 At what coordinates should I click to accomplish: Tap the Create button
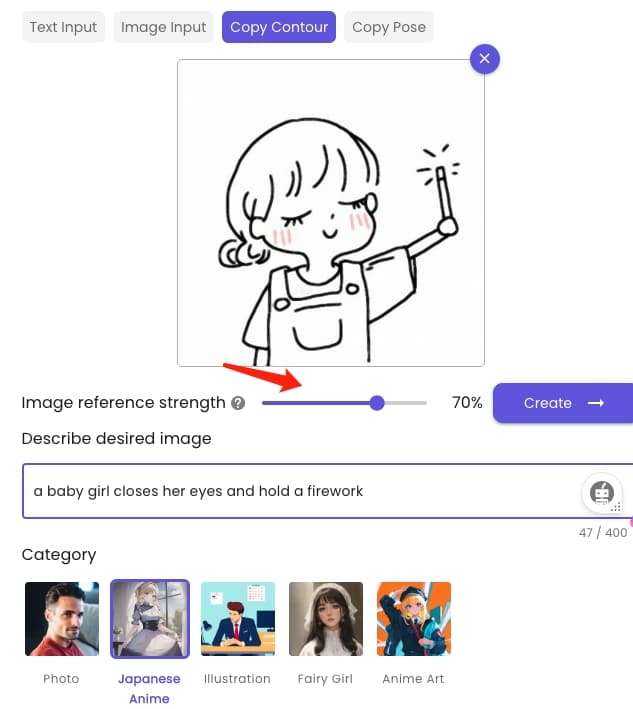pyautogui.click(x=563, y=403)
